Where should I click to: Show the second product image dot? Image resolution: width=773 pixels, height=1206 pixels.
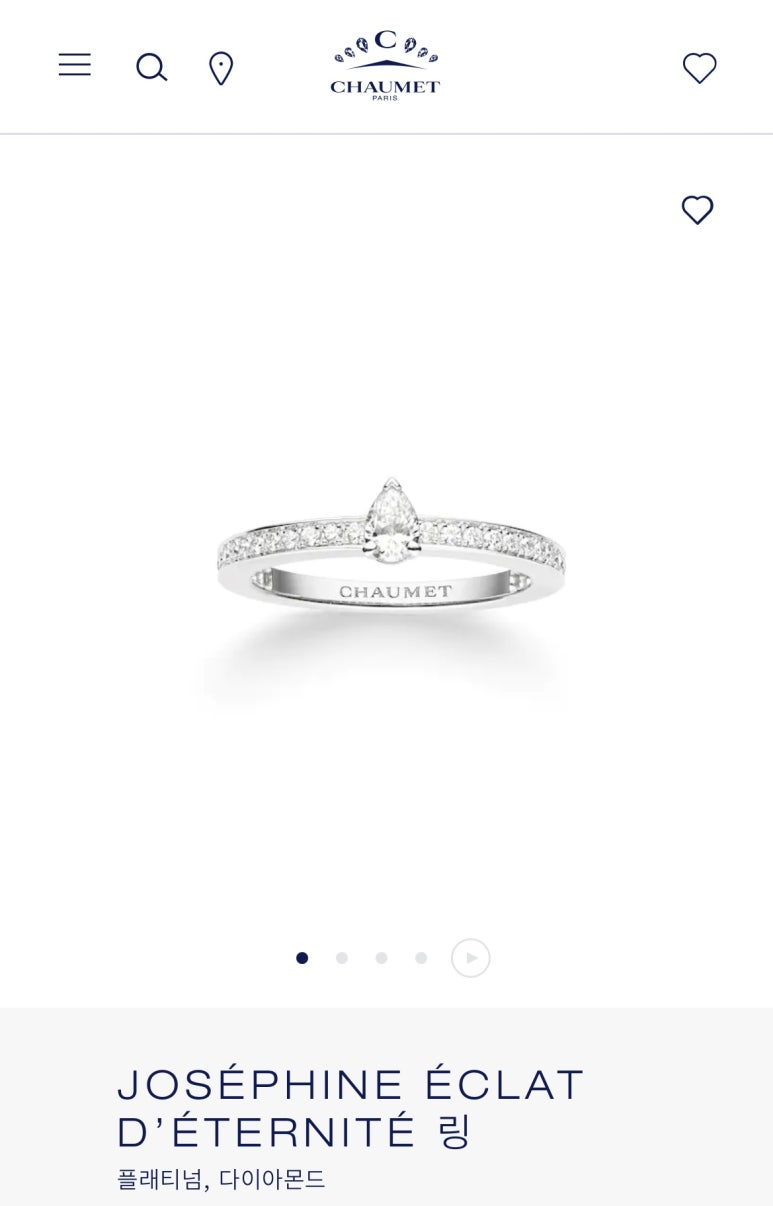pos(342,958)
